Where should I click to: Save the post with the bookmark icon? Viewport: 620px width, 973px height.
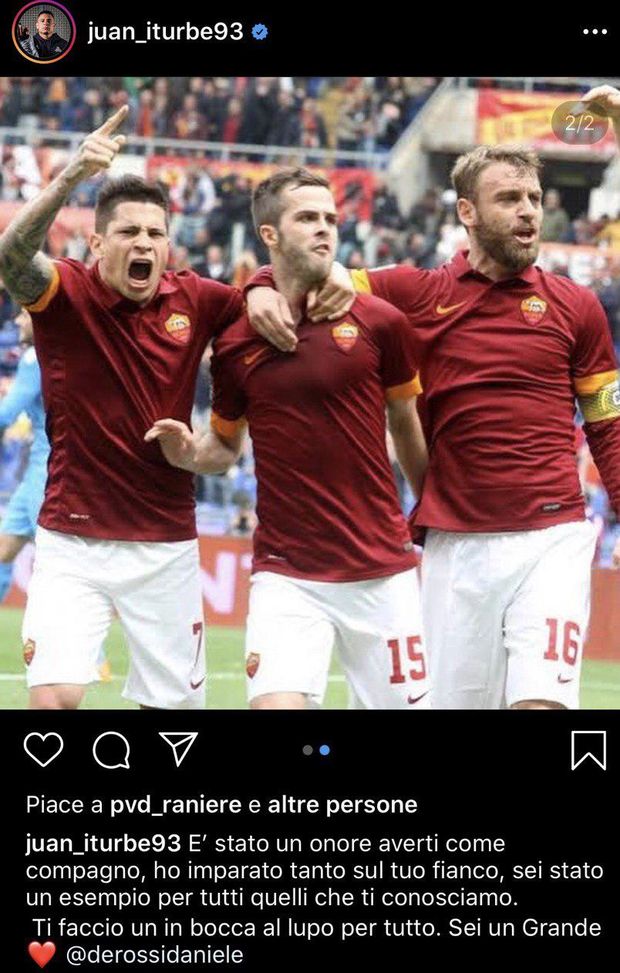point(588,749)
